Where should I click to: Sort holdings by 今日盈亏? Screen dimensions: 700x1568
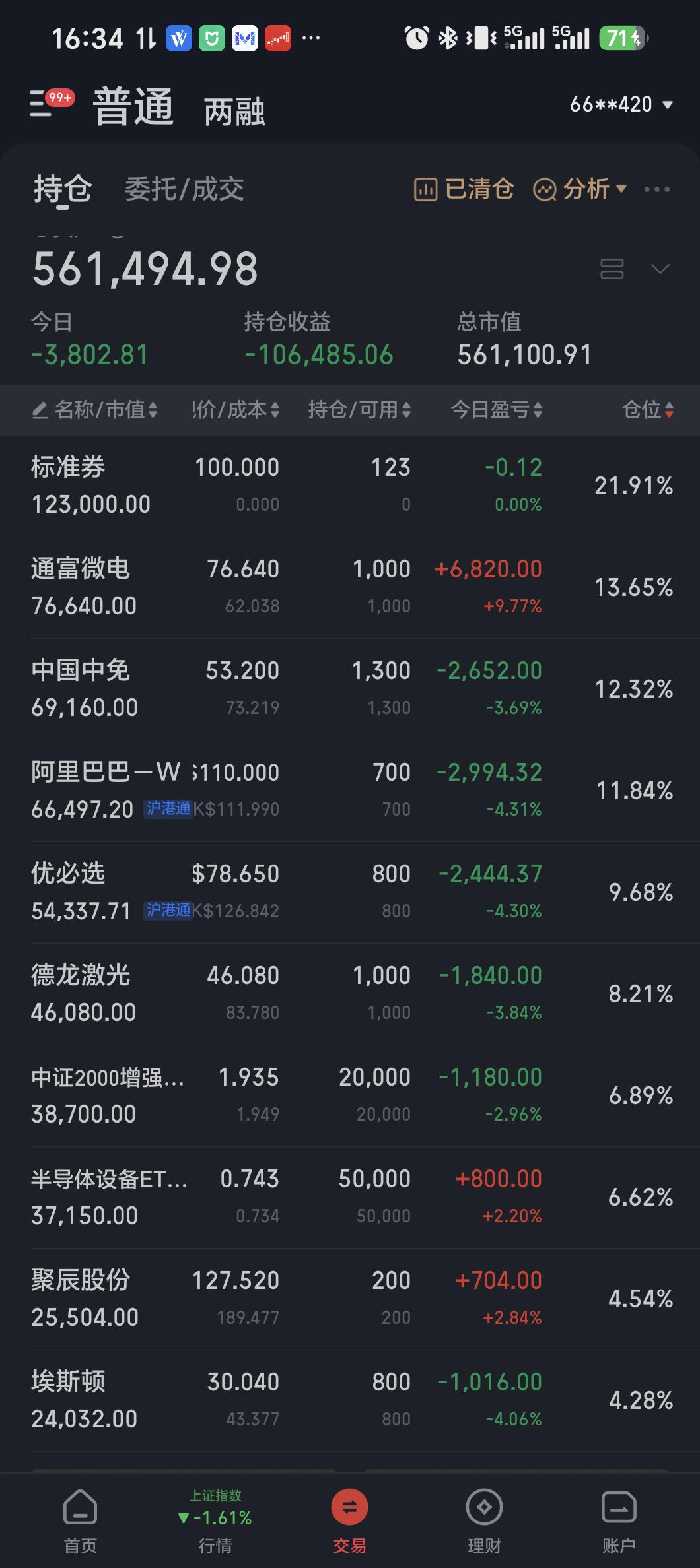[x=497, y=410]
